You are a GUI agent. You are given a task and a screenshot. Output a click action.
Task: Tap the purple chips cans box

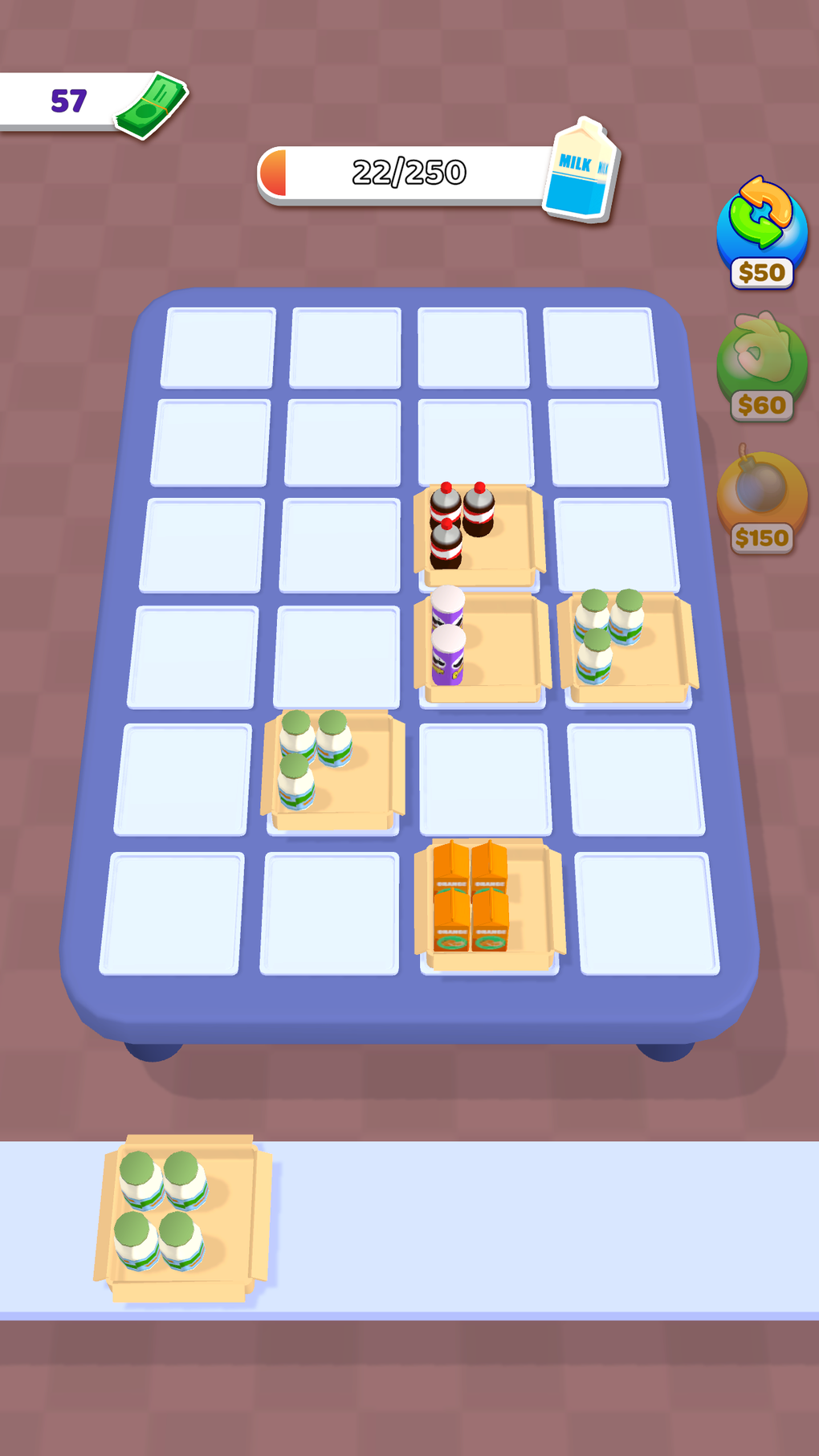[482, 647]
